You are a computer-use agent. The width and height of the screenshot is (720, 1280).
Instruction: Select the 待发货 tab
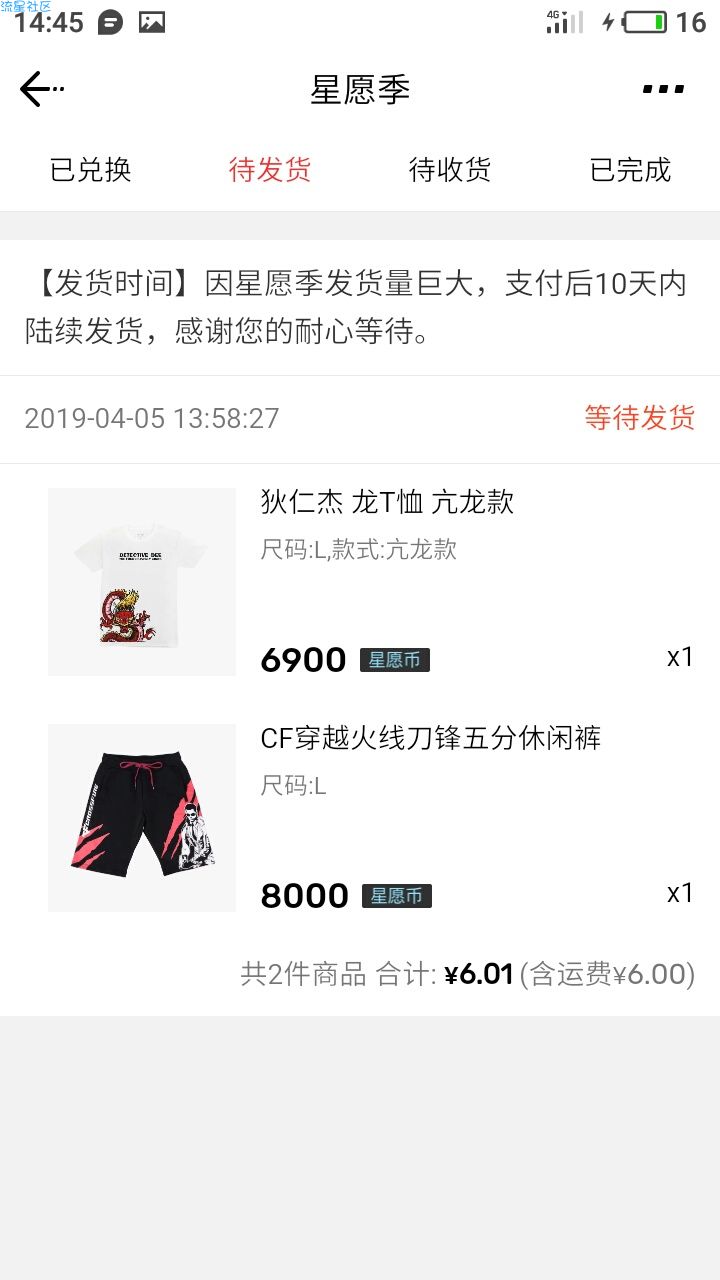[270, 170]
